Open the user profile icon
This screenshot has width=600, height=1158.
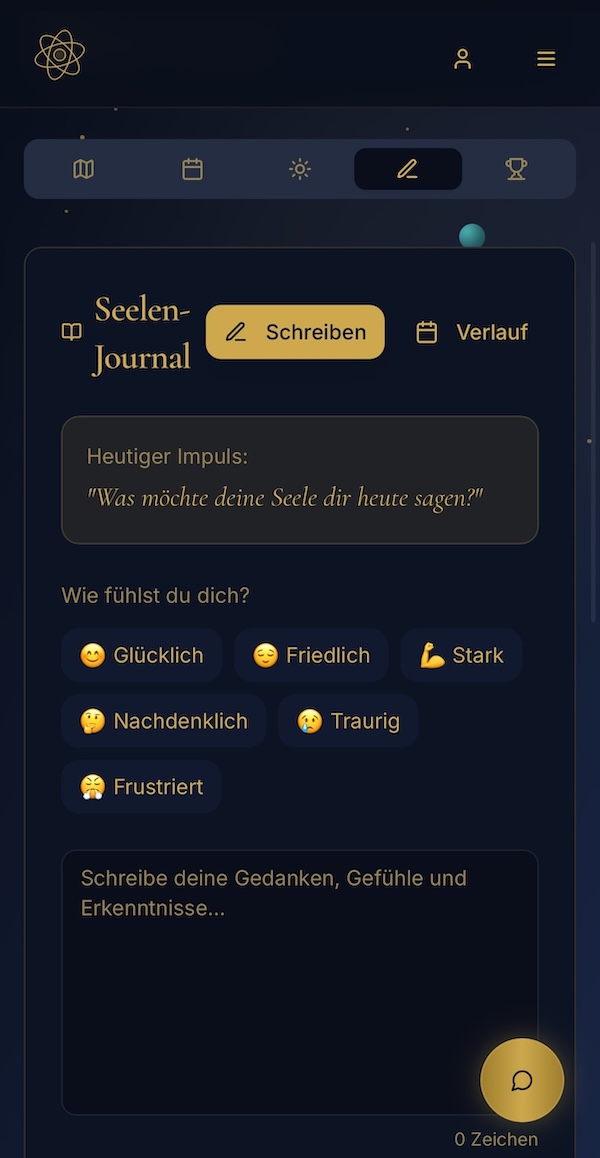pos(462,59)
